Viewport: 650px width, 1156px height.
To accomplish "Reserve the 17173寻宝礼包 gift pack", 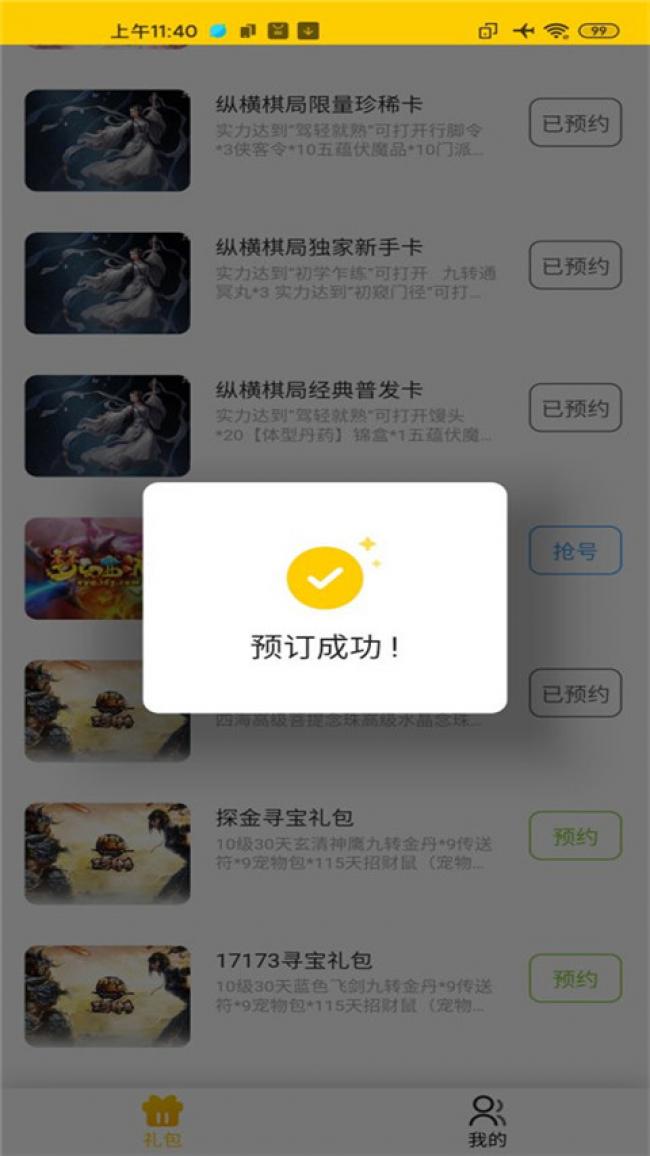I will [x=575, y=978].
